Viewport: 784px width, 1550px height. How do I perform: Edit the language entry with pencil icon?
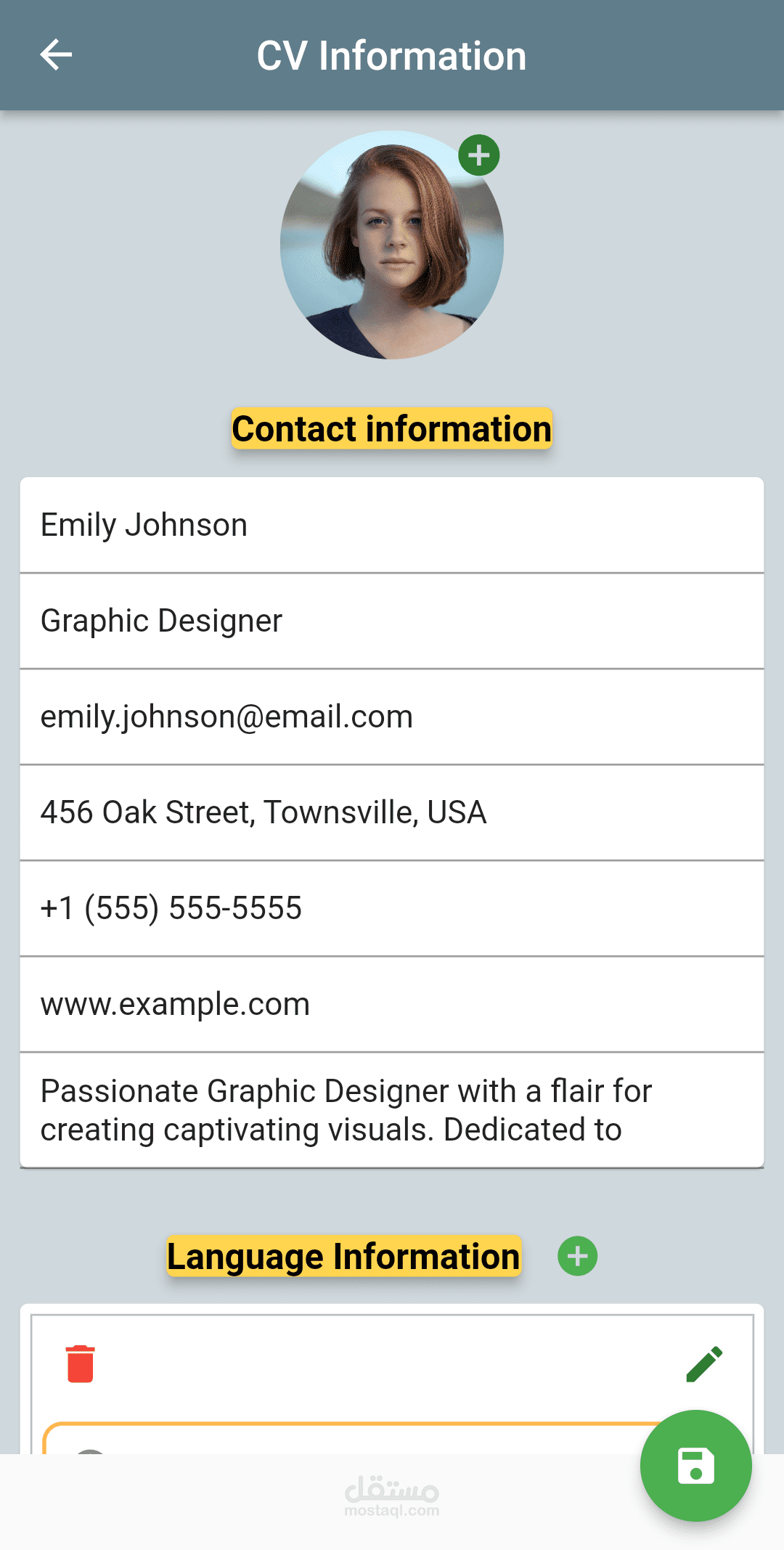coord(703,1364)
